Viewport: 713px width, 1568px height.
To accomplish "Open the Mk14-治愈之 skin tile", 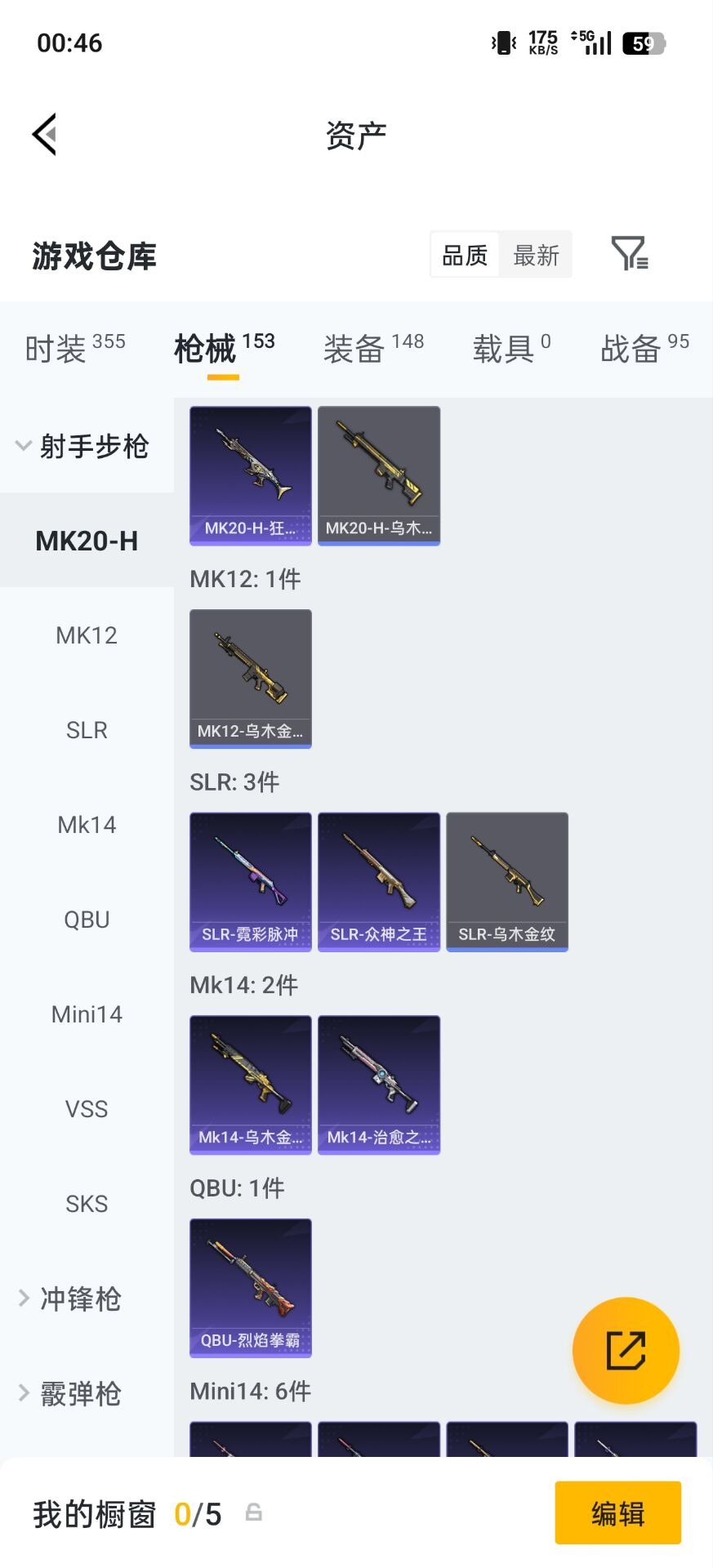I will coord(379,1085).
